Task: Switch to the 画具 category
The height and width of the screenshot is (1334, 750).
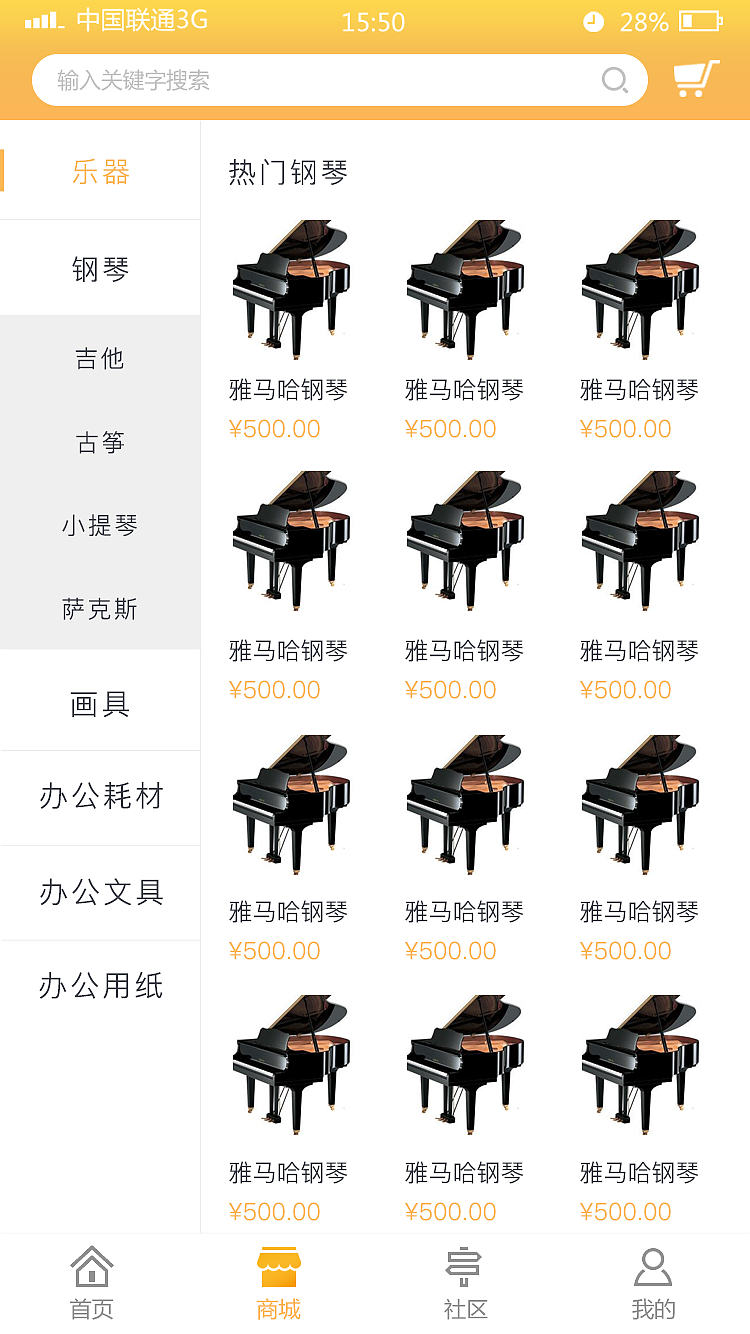Action: (x=100, y=704)
